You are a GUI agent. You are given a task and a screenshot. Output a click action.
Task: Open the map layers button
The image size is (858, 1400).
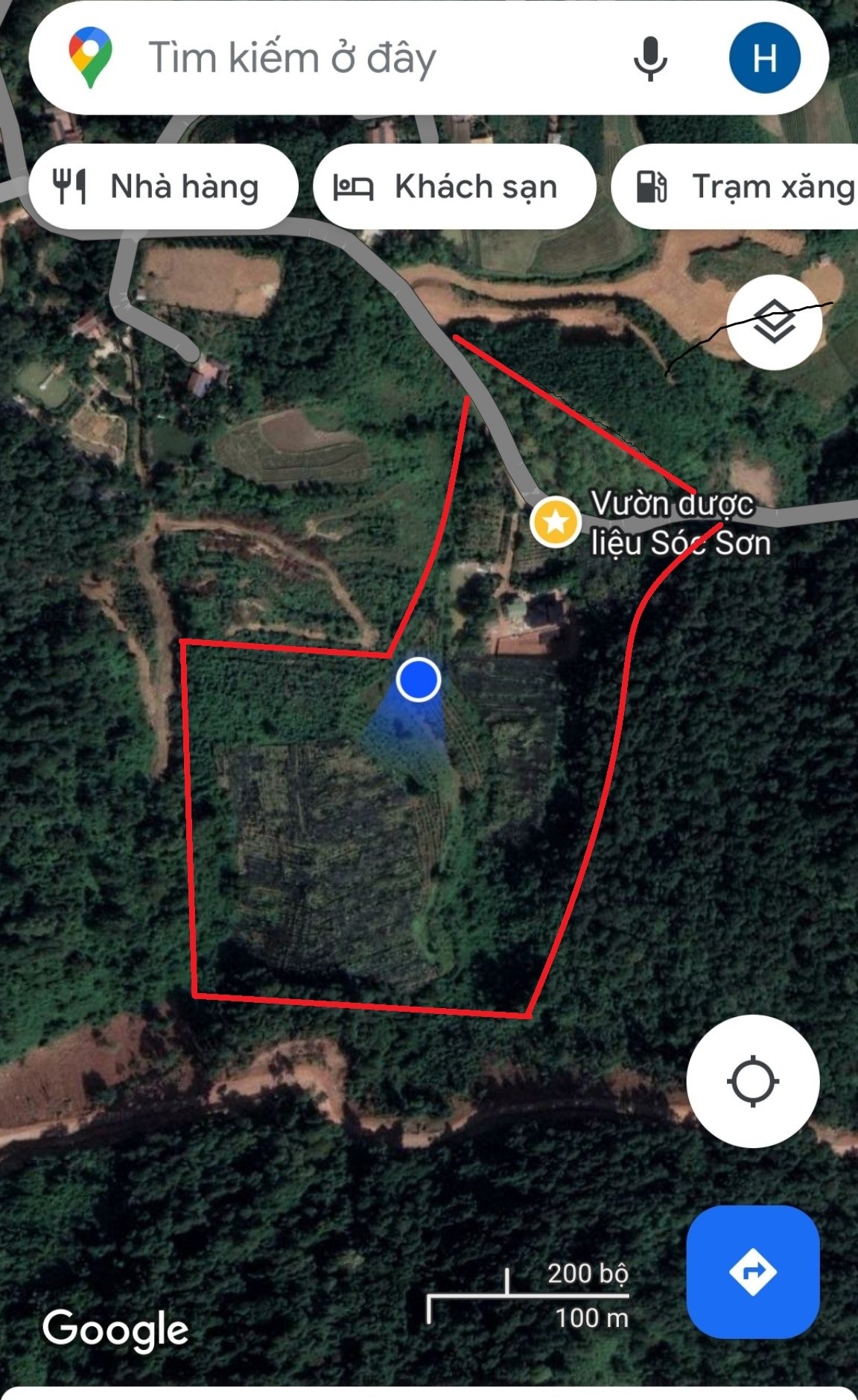point(774,322)
